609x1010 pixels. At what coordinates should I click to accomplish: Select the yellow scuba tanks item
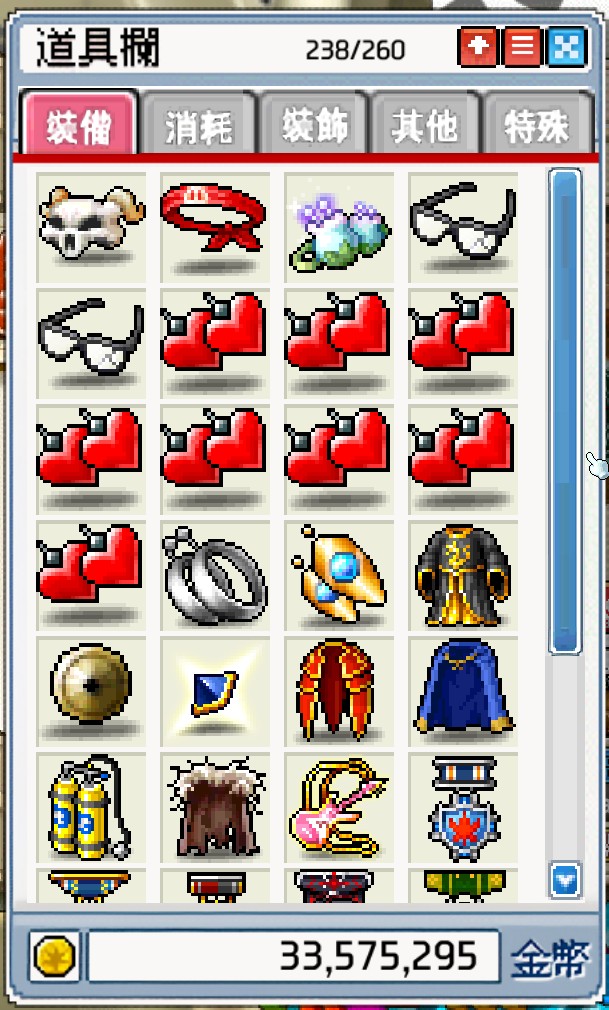click(90, 805)
